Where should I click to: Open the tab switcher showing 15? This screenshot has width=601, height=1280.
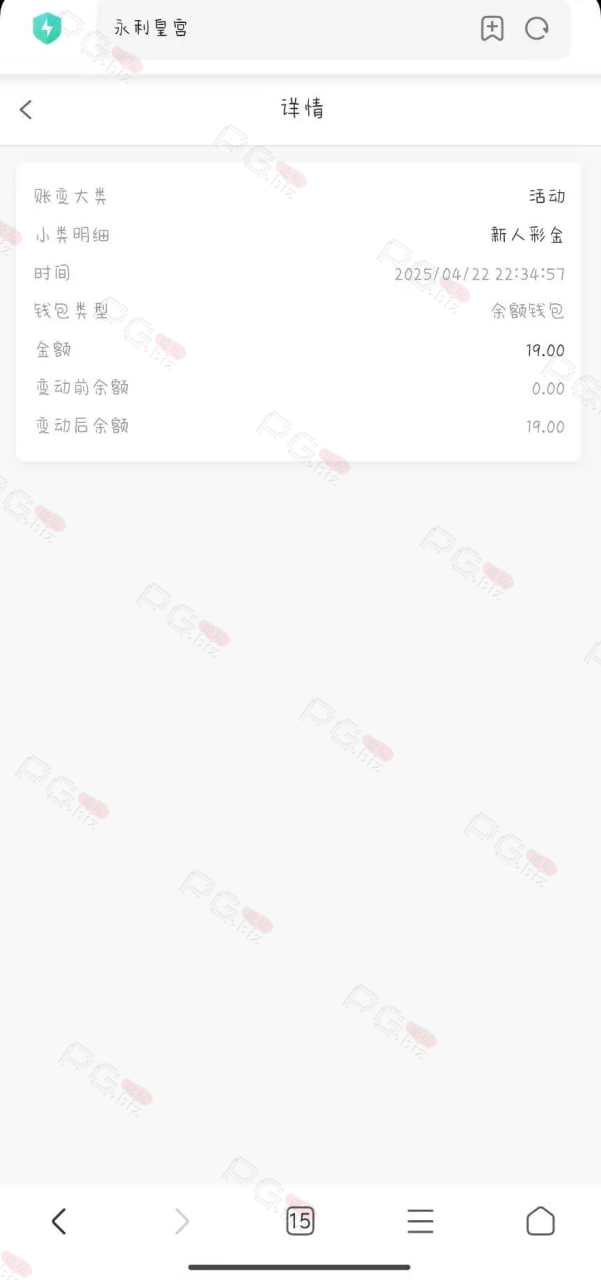coord(300,1221)
